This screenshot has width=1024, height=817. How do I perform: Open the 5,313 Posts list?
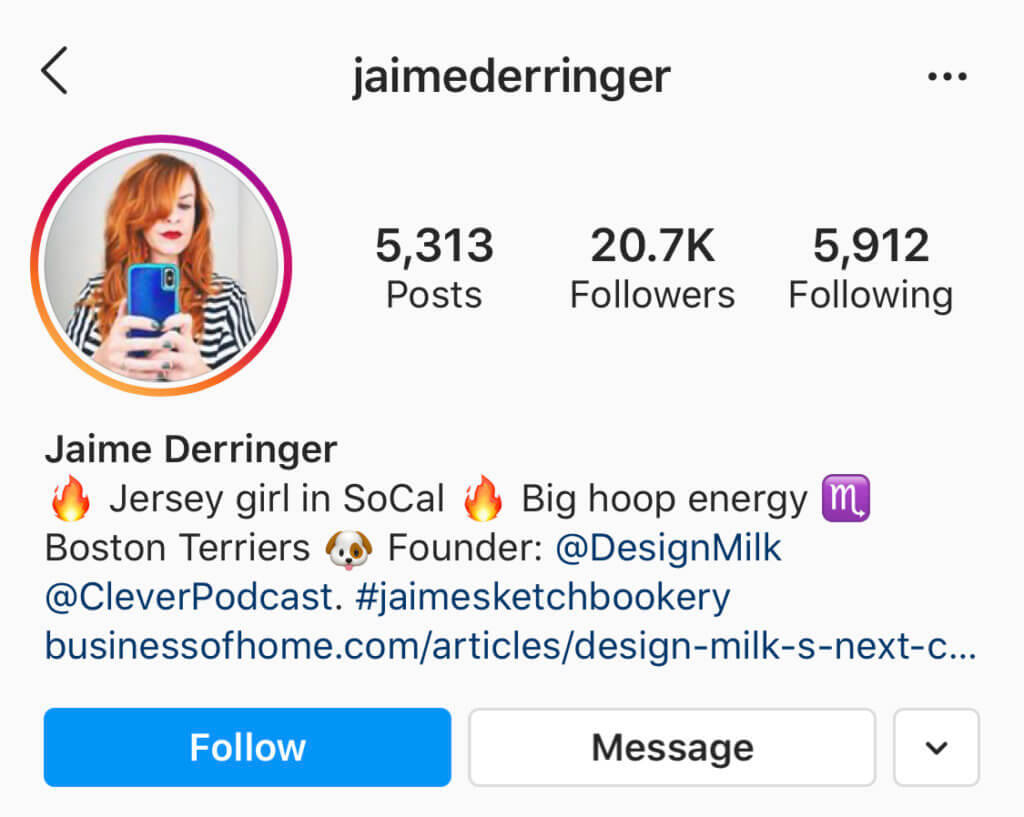click(434, 268)
